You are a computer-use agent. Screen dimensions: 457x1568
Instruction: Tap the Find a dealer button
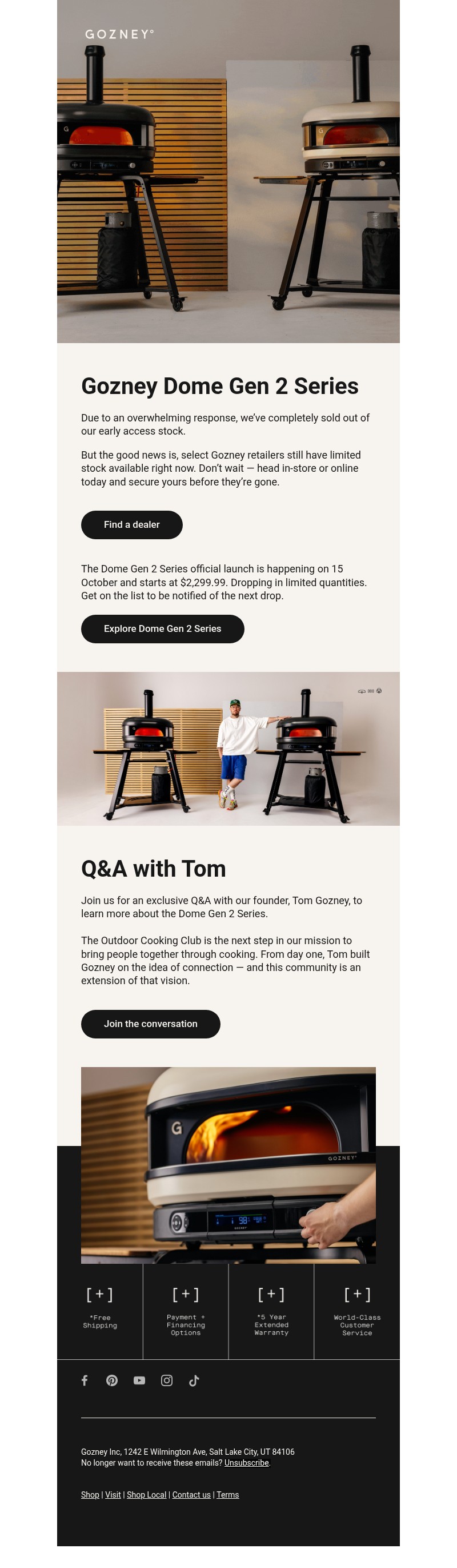[131, 524]
